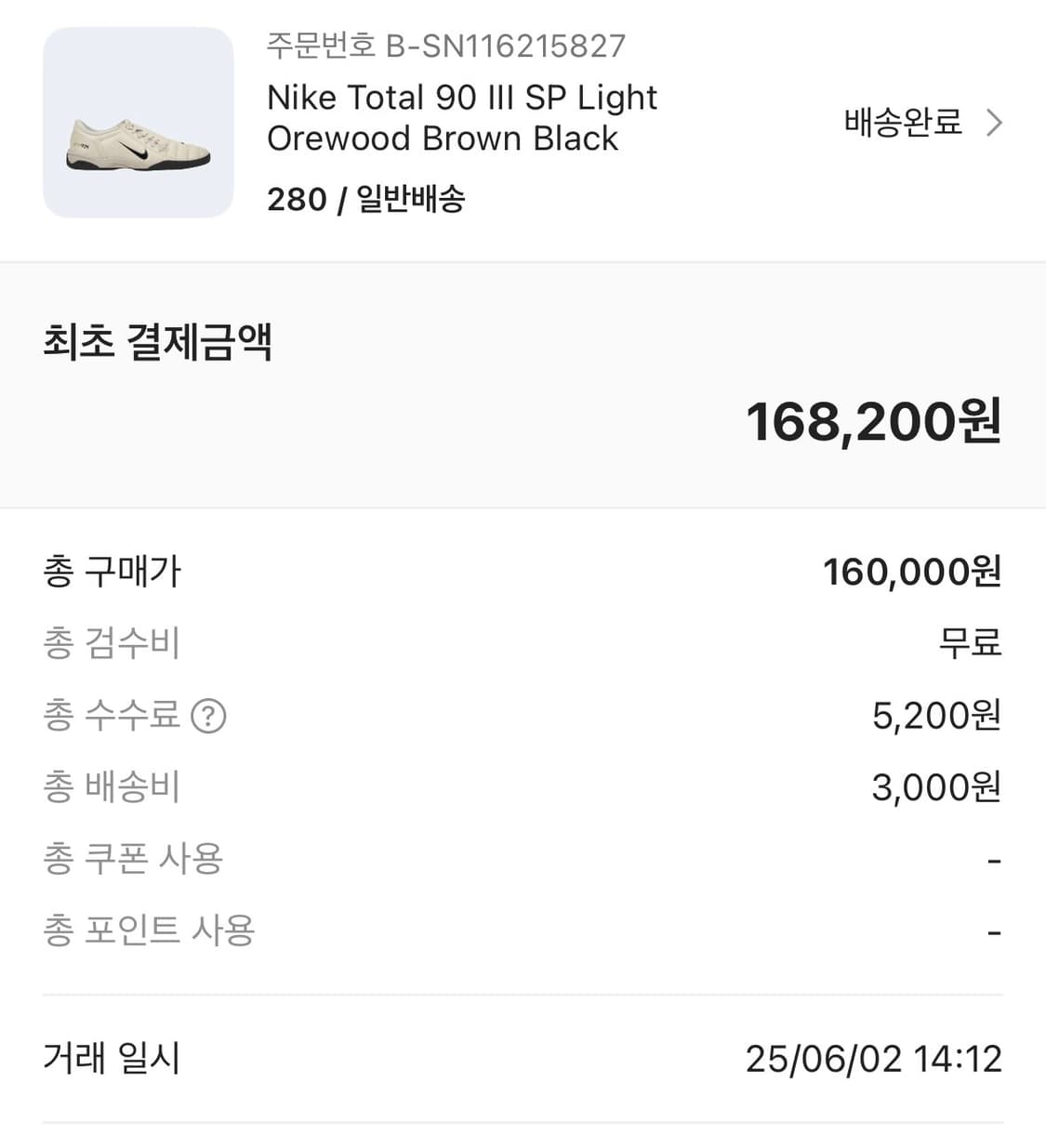1046x1148 pixels.
Task: Open the Nike Total 90 III product page
Action: point(462,117)
